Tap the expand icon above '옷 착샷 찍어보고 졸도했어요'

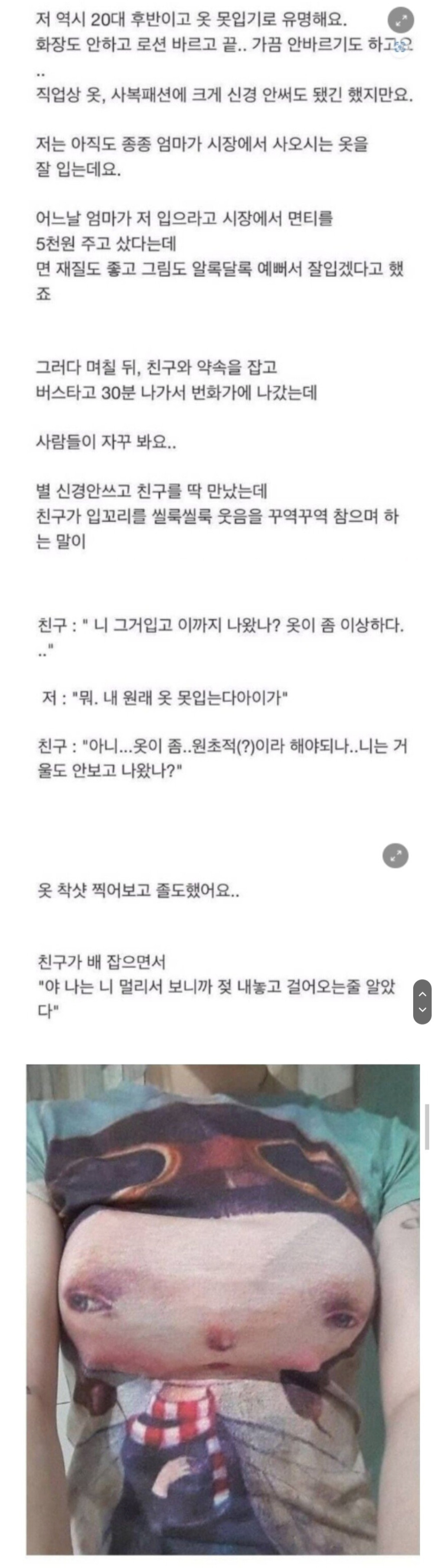click(395, 856)
